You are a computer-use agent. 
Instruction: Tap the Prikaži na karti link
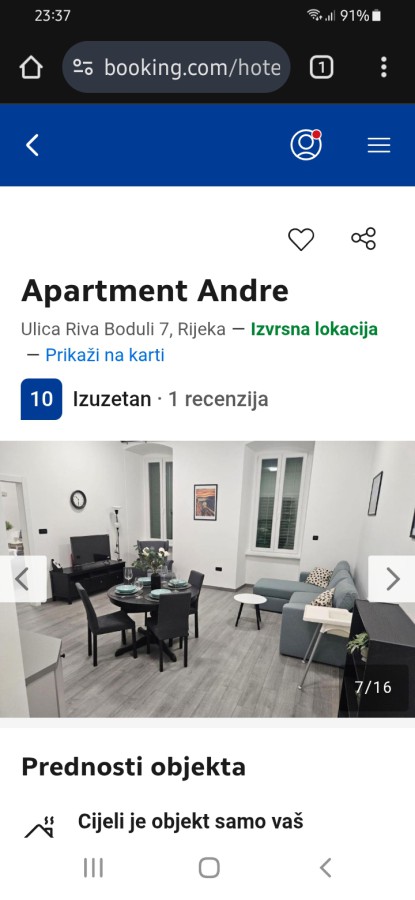tap(105, 355)
